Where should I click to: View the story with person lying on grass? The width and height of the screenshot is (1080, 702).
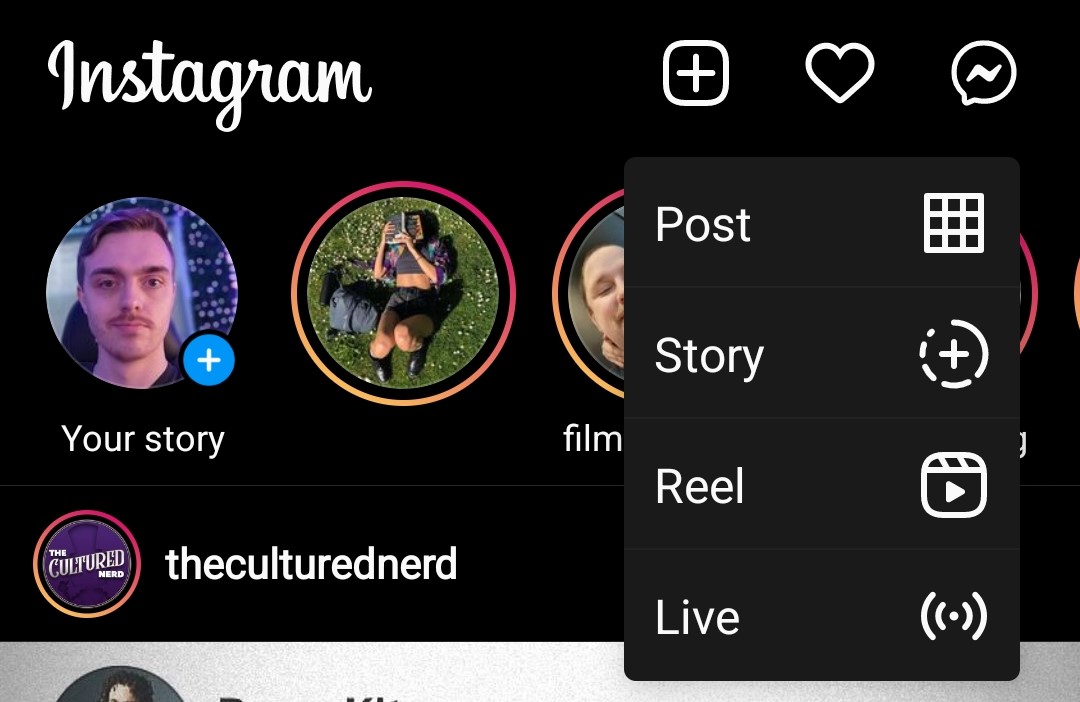point(404,293)
